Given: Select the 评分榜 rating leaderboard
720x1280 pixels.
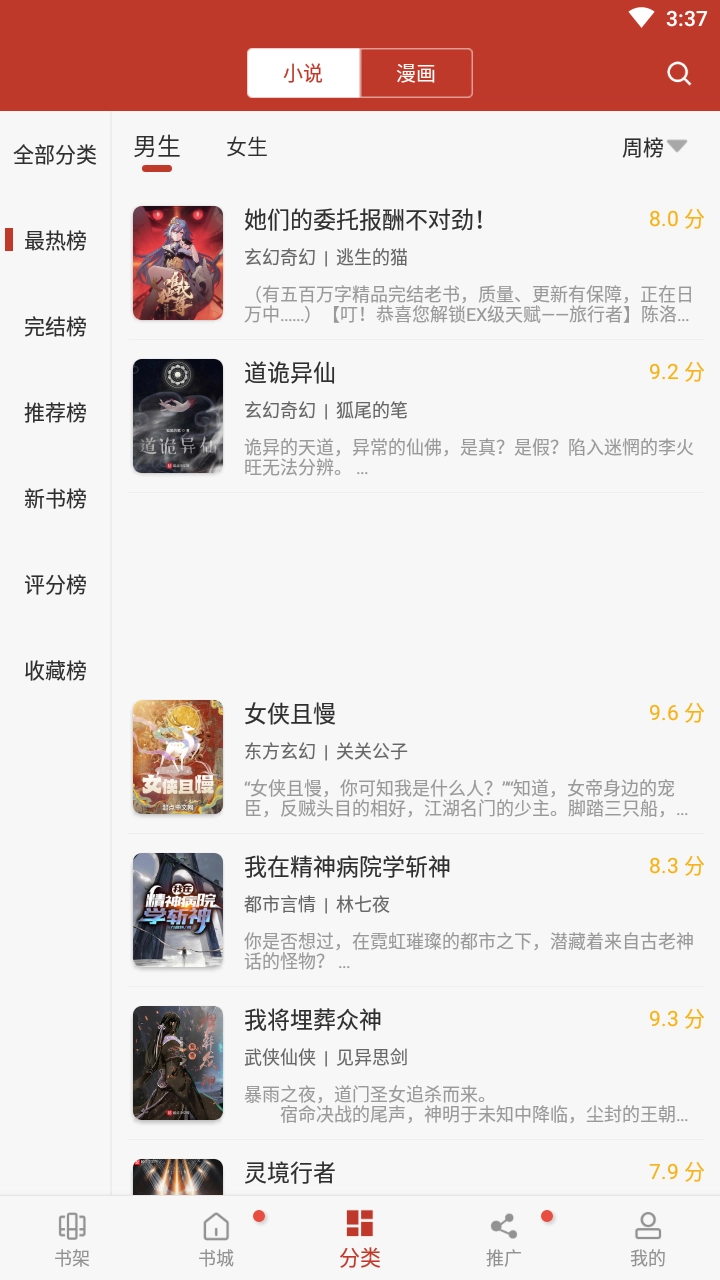Looking at the screenshot, I should click(54, 585).
